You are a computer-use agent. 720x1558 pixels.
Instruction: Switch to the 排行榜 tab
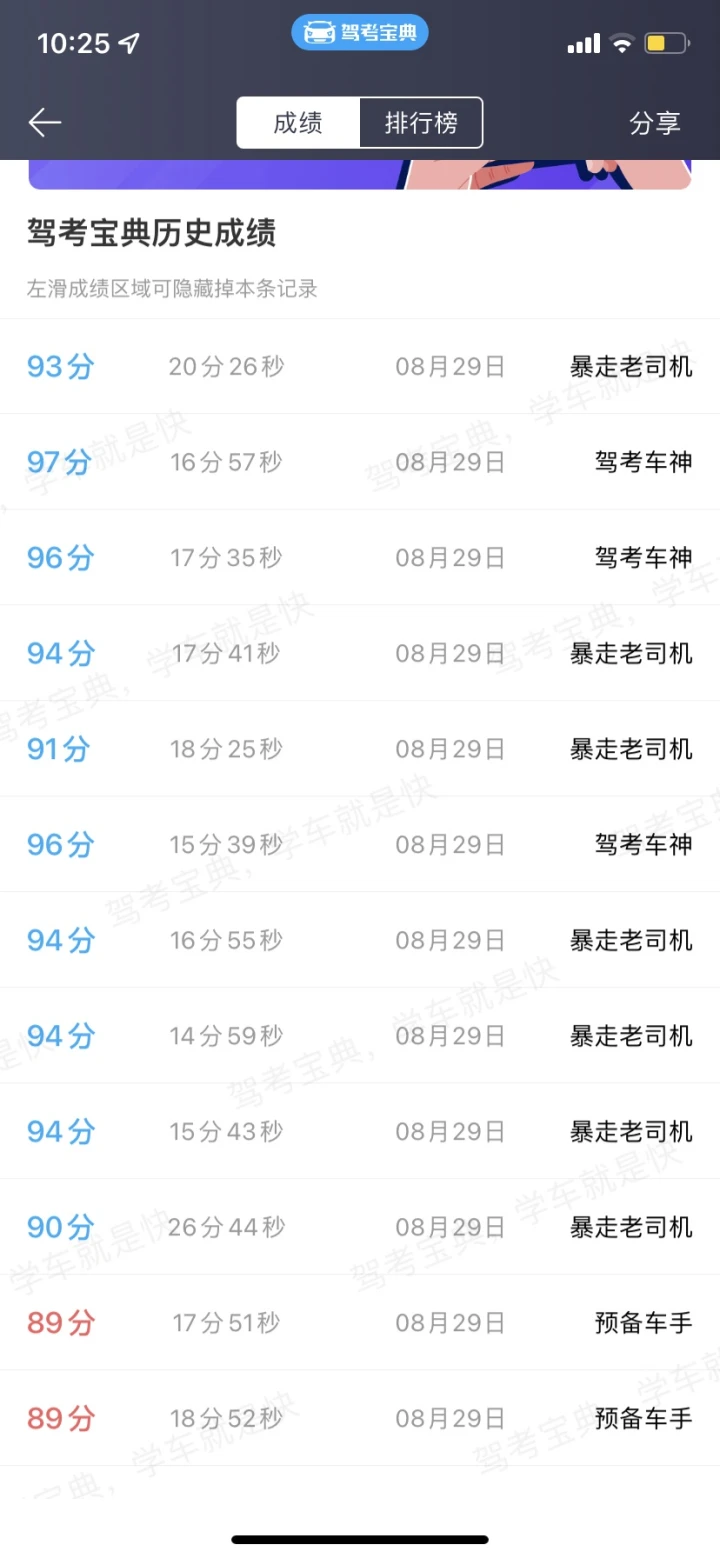(x=421, y=123)
